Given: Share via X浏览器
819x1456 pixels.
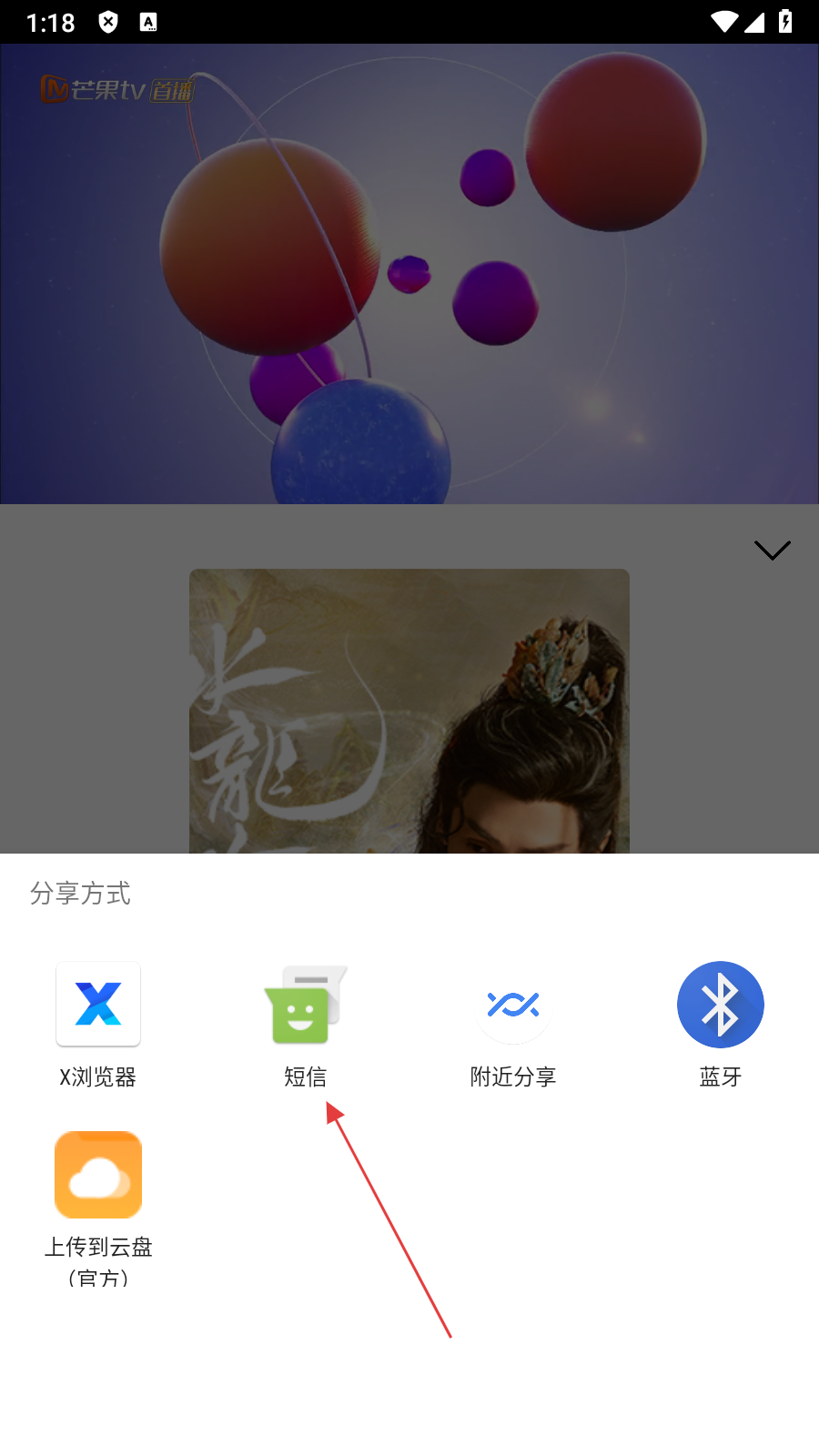Looking at the screenshot, I should [98, 1006].
